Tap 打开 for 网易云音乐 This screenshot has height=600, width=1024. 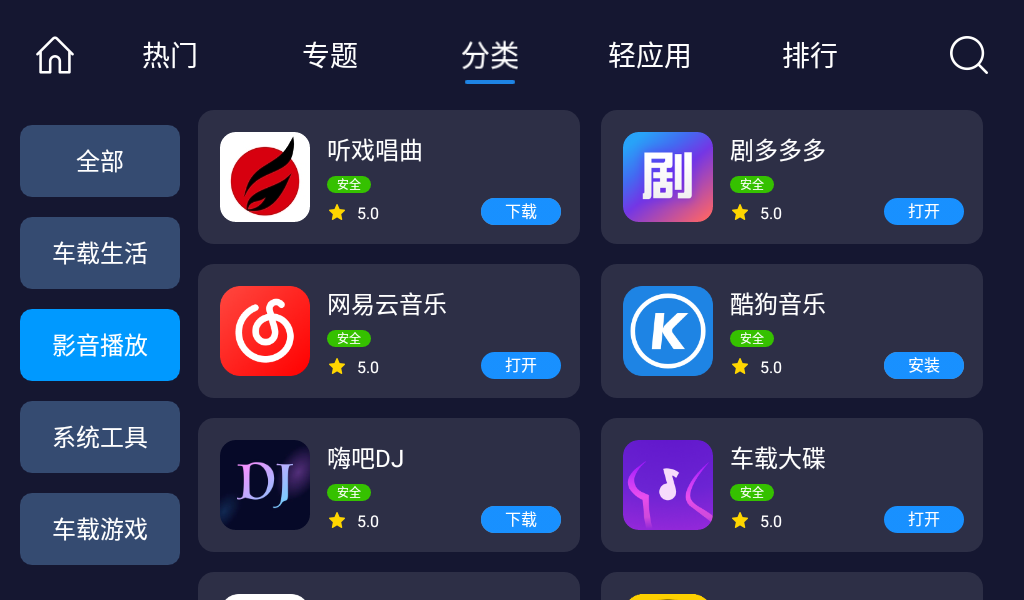click(x=520, y=366)
